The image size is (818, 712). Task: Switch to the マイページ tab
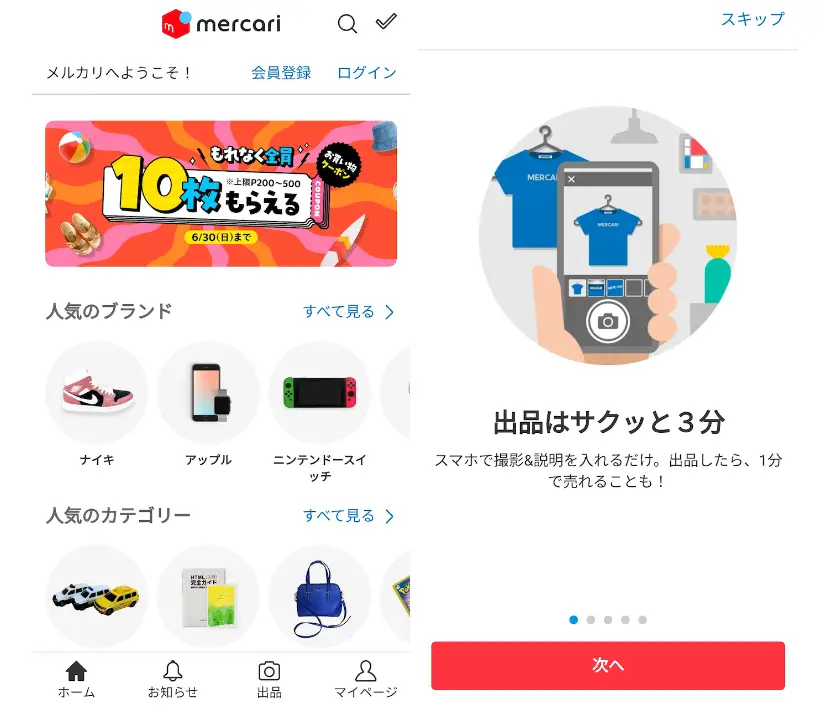coord(365,679)
